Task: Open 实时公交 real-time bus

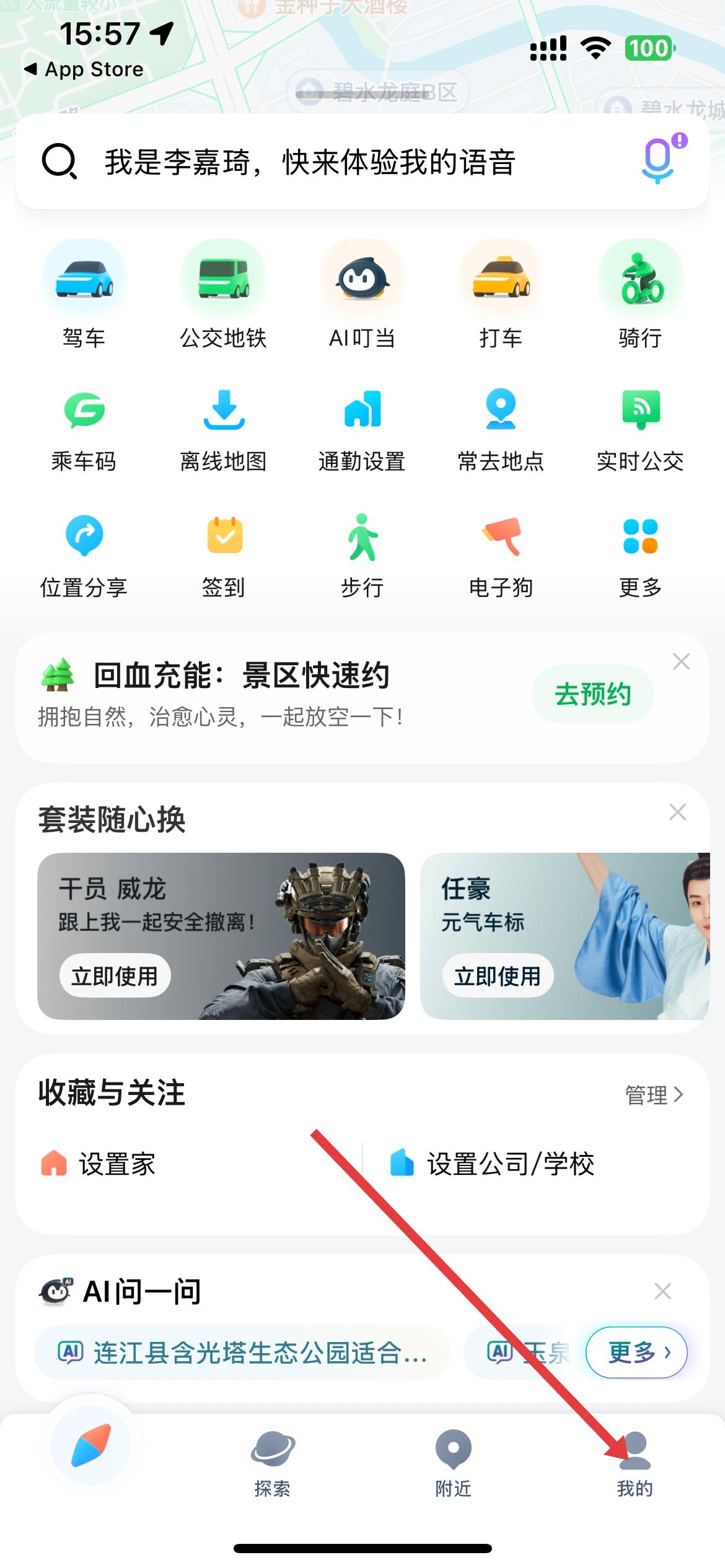Action: point(640,427)
